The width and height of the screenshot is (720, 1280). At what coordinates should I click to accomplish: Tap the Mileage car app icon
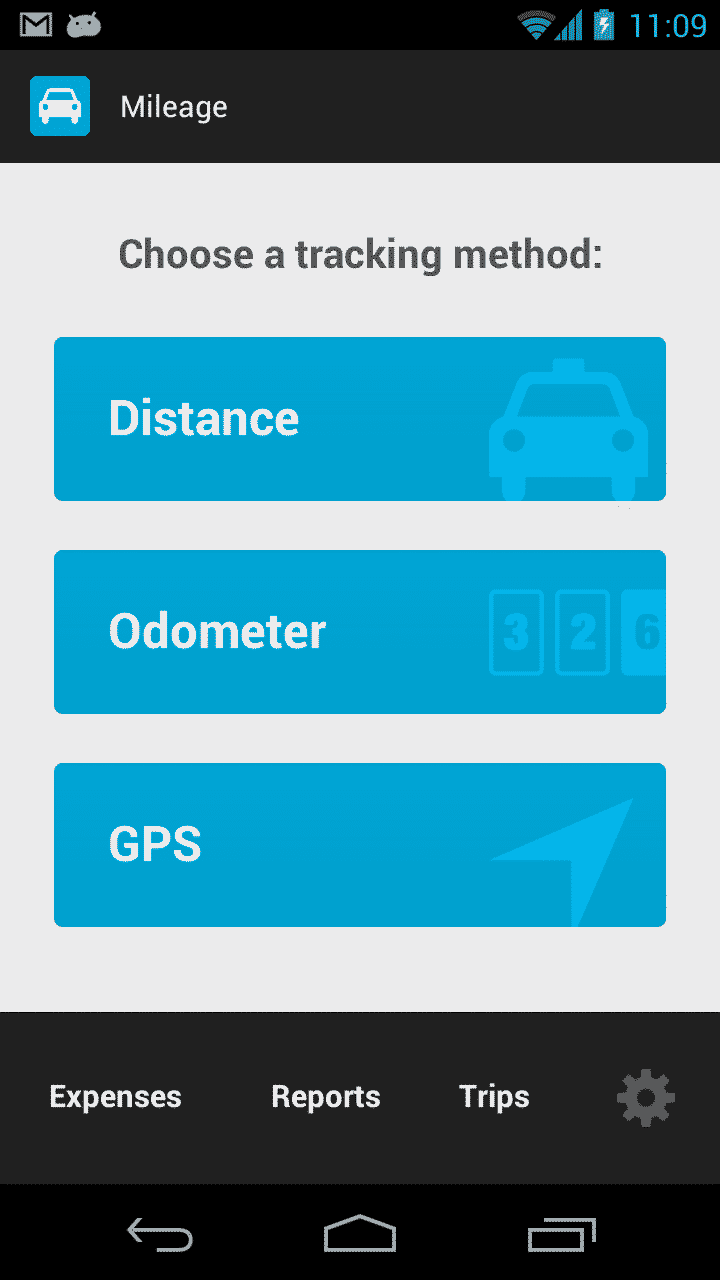(60, 106)
